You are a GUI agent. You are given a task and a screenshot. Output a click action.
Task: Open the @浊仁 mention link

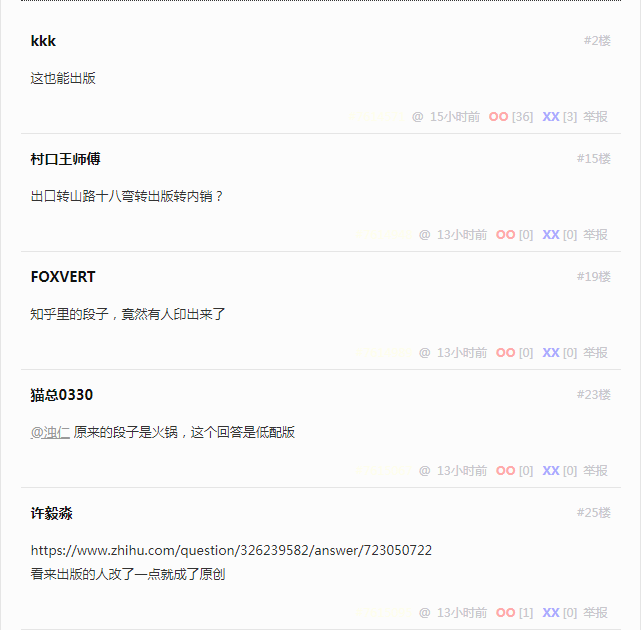point(50,433)
